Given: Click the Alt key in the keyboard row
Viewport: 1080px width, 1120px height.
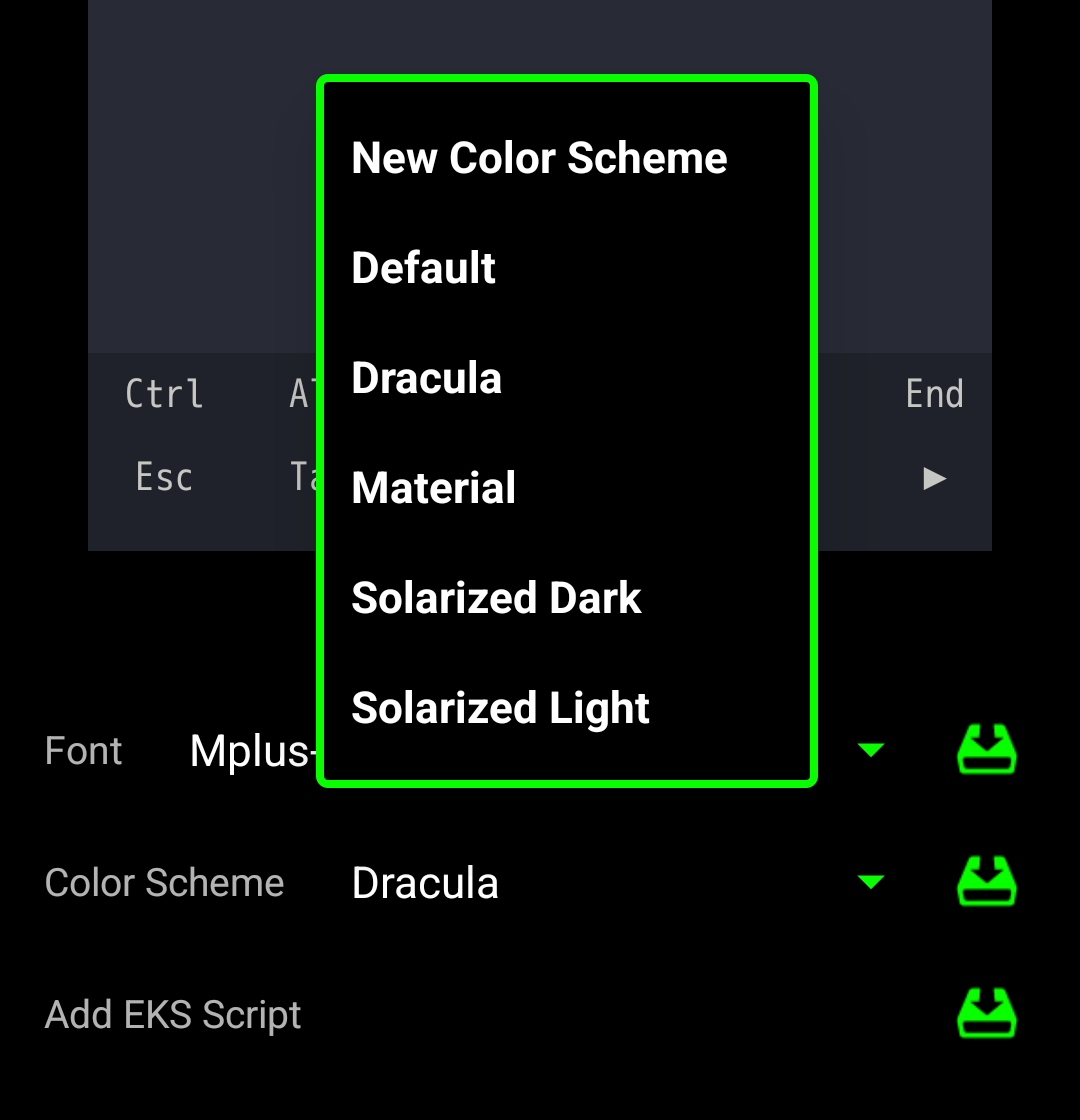Looking at the screenshot, I should coord(300,393).
